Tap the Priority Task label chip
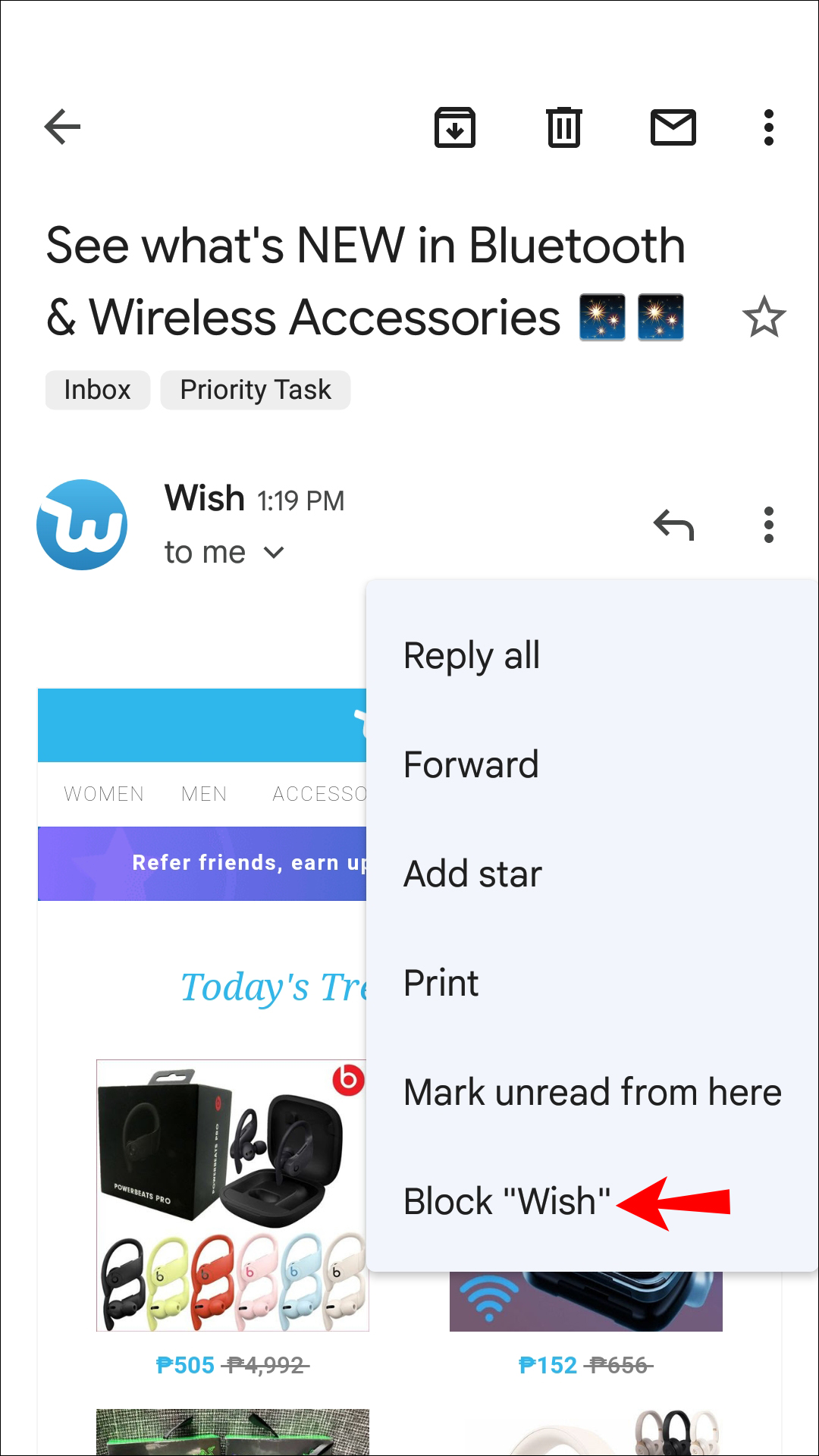The width and height of the screenshot is (819, 1456). point(256,390)
